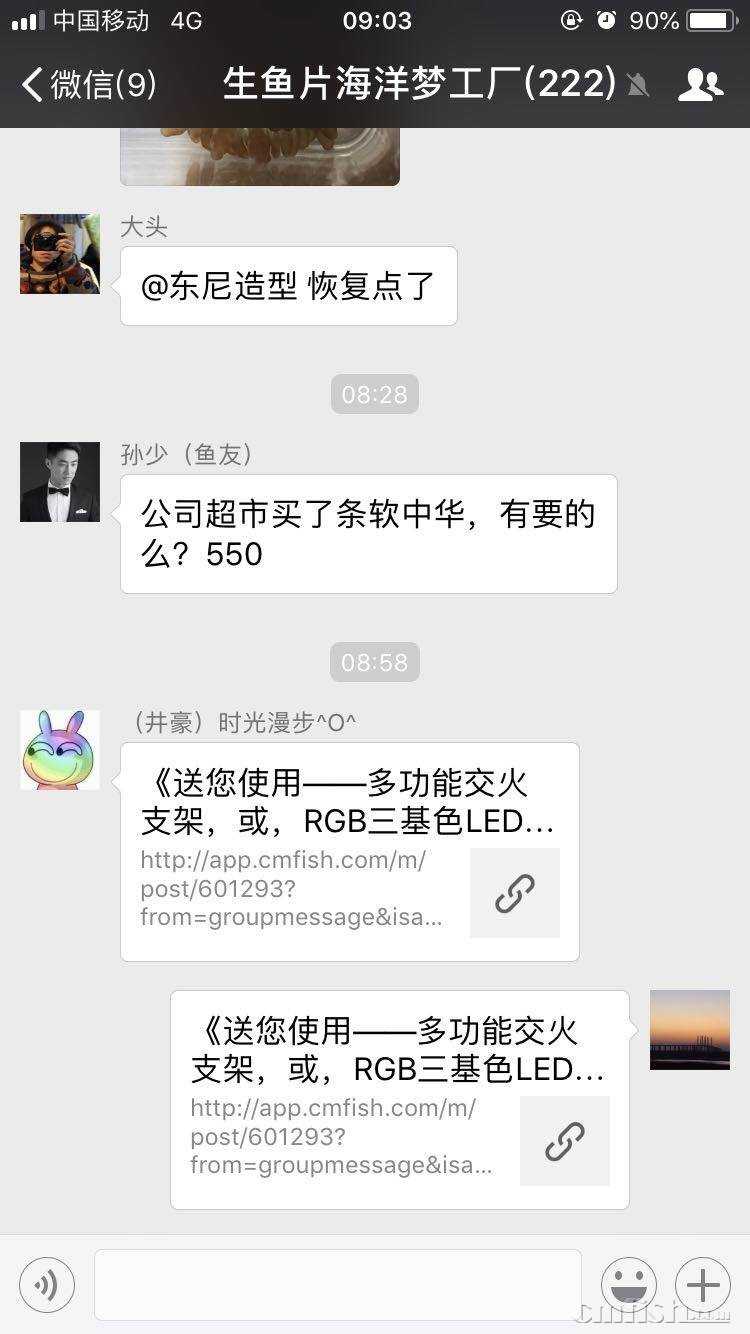Tap the message text input field
750x1334 pixels.
coord(338,1284)
